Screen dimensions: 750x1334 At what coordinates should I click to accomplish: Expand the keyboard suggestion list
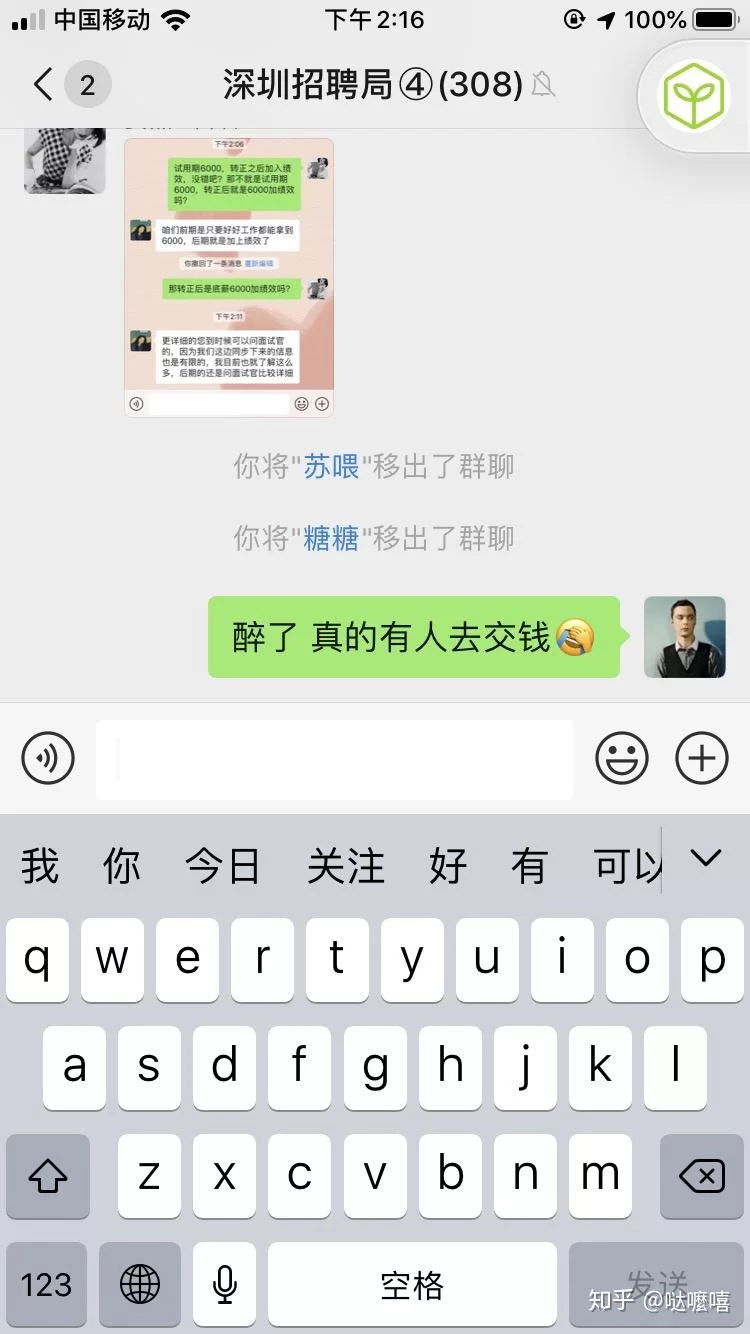coord(706,858)
